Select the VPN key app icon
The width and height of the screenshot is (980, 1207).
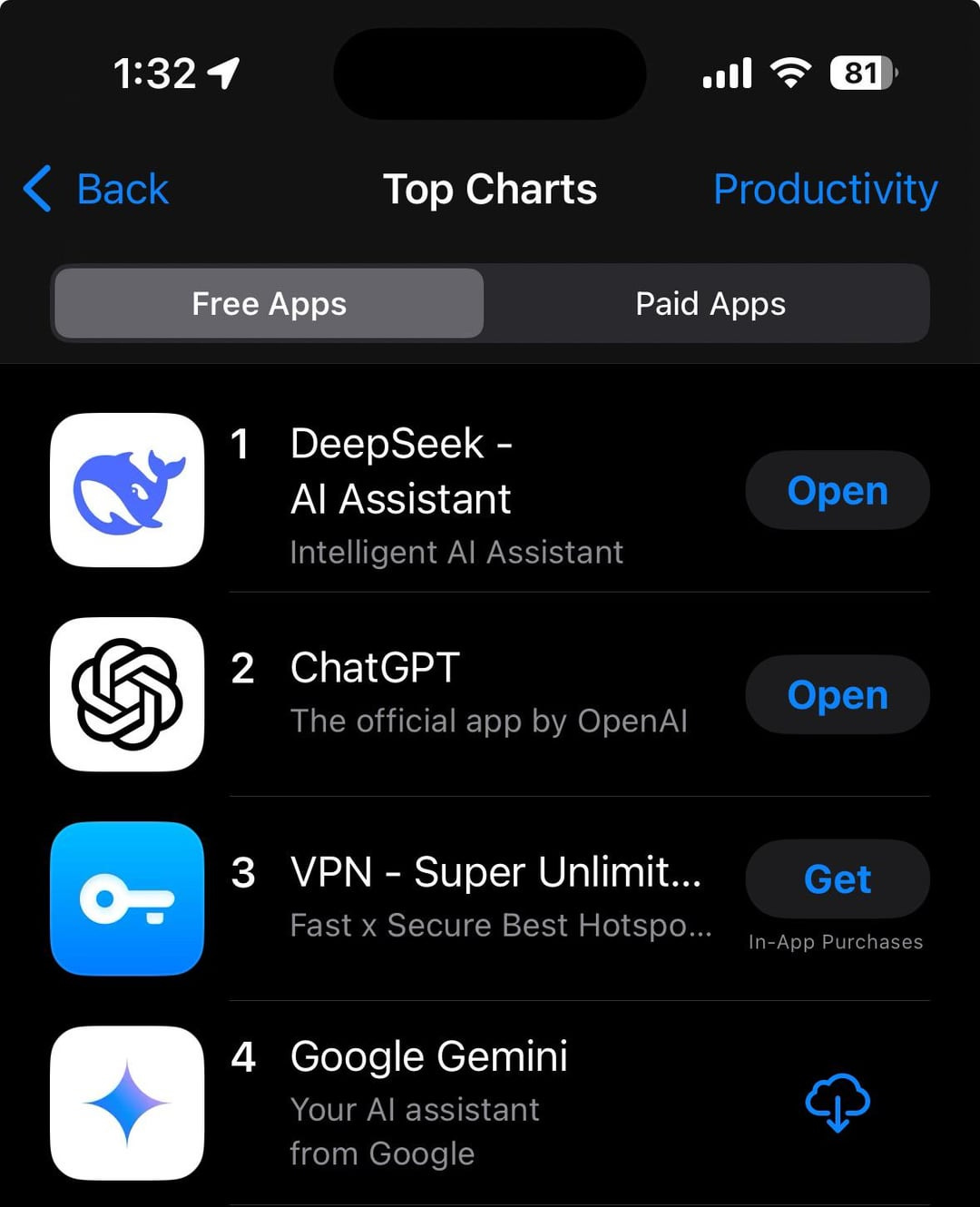click(x=127, y=900)
